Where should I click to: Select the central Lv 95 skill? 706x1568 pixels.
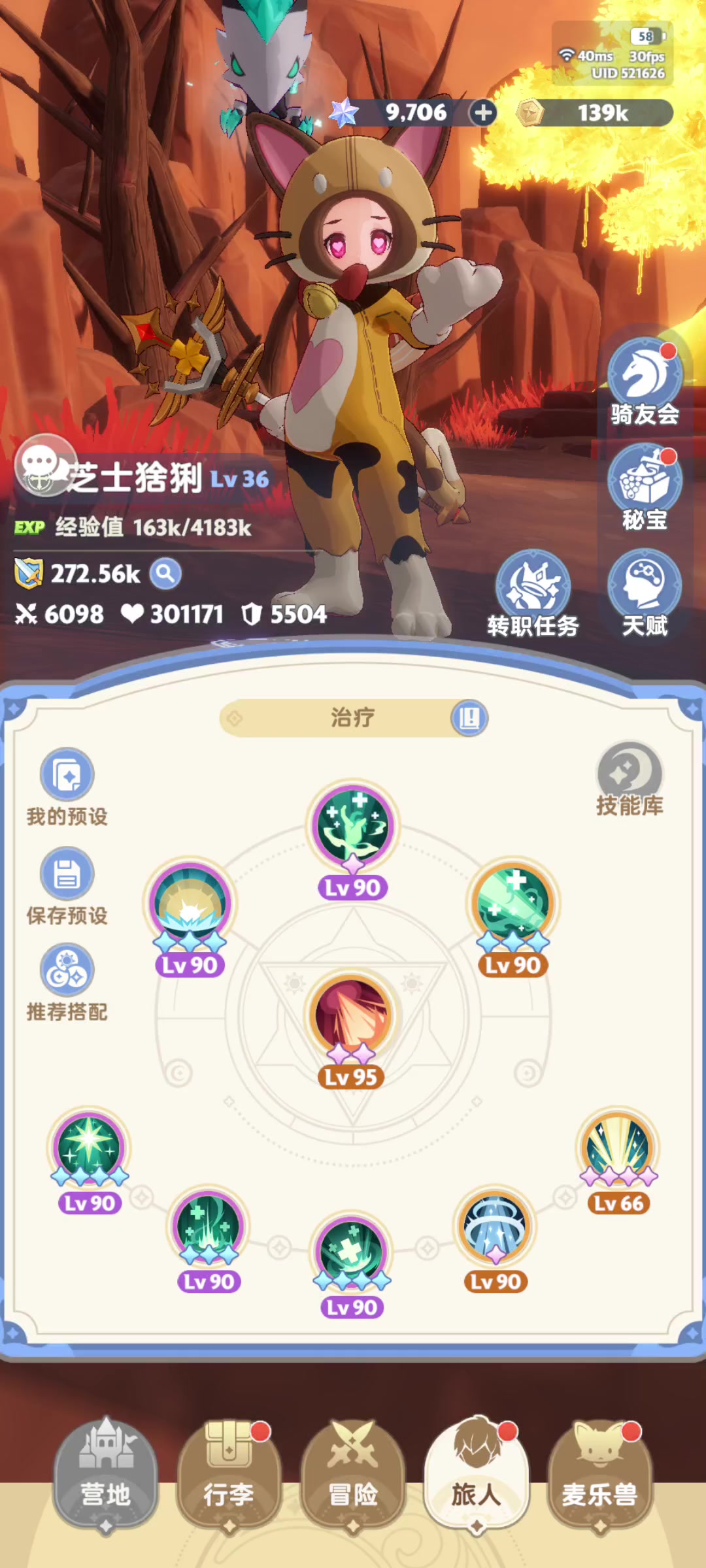tap(352, 1017)
